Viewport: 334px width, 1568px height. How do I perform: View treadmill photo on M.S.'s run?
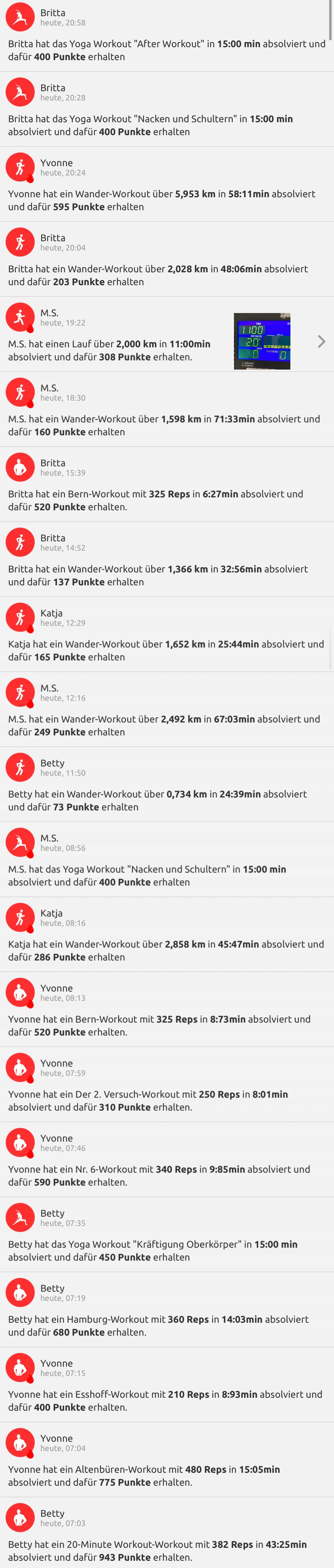click(262, 342)
